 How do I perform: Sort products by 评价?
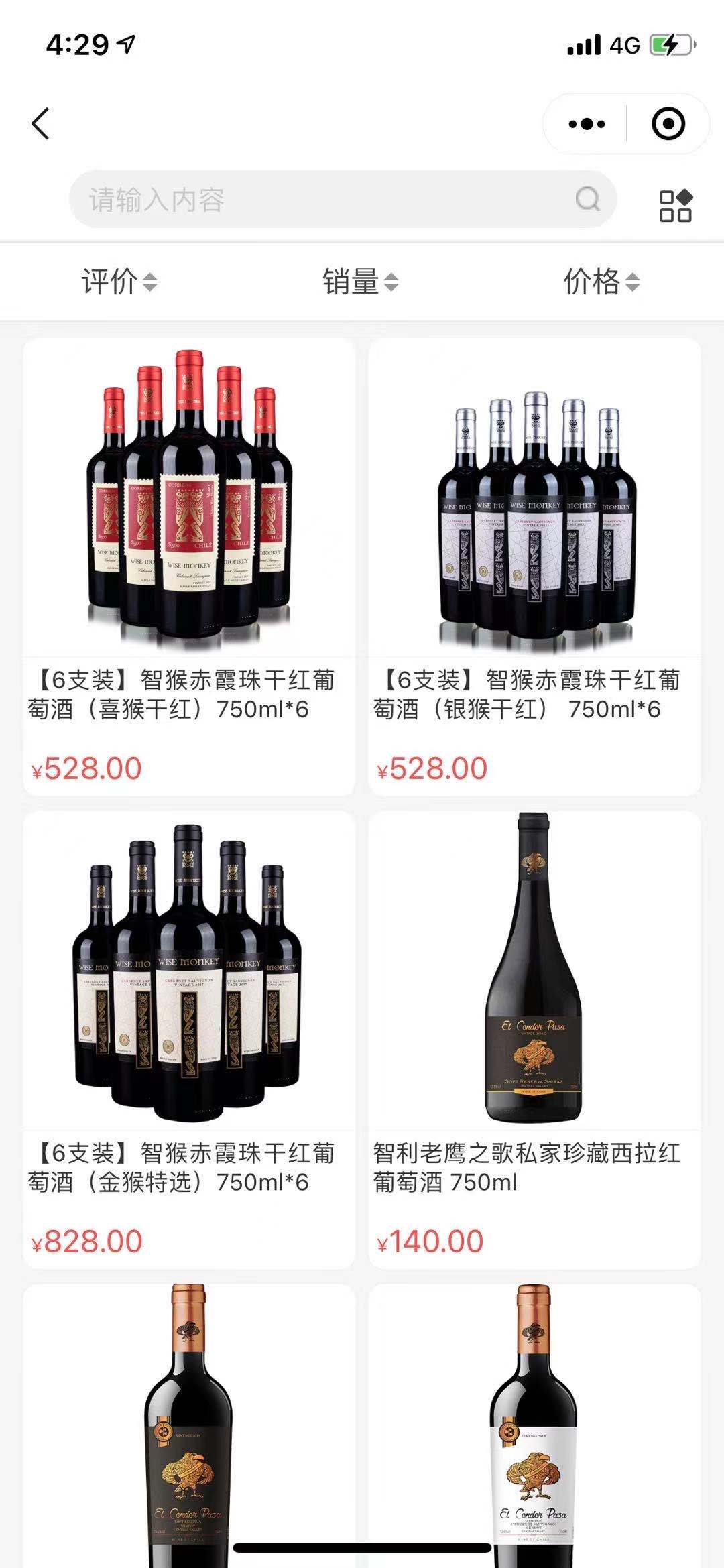click(119, 282)
